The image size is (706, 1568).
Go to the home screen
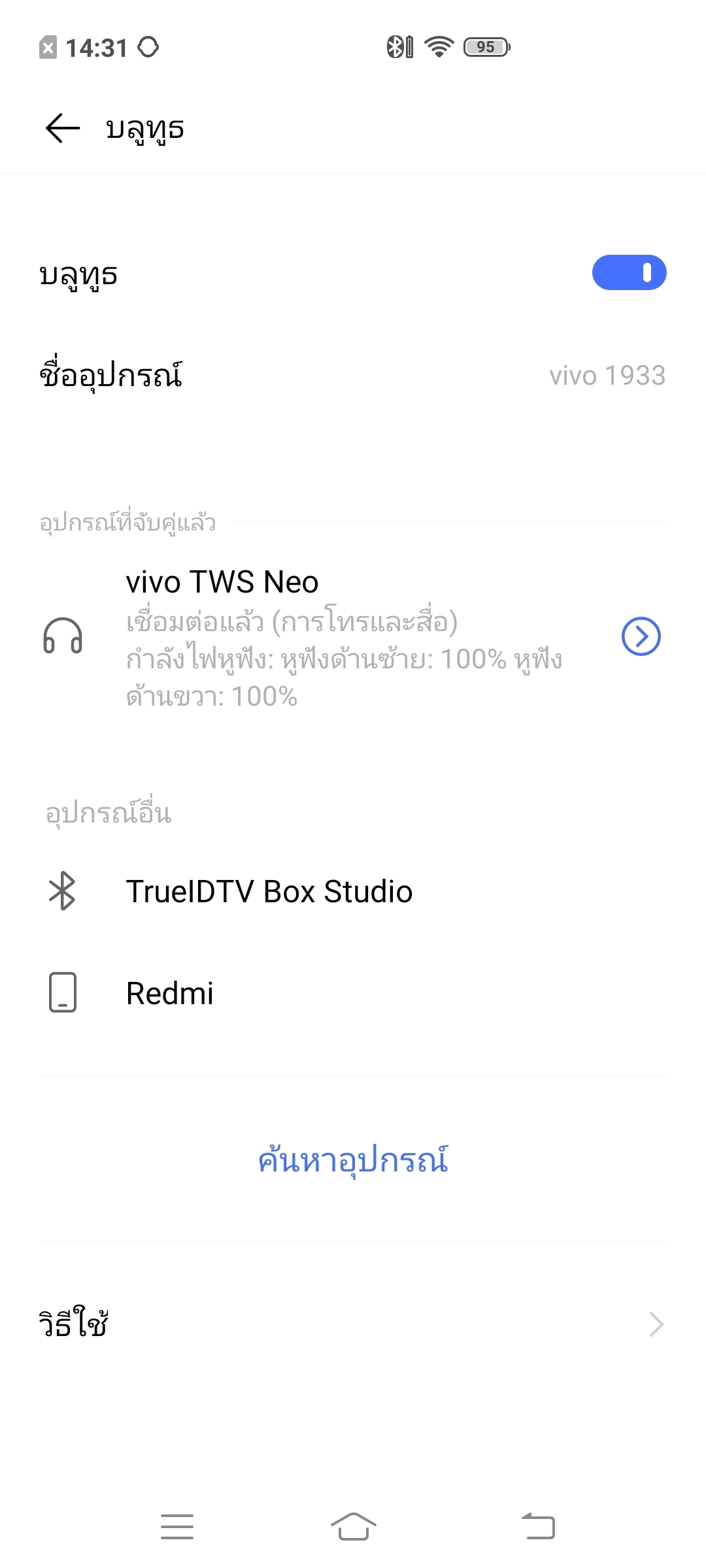tap(353, 1527)
